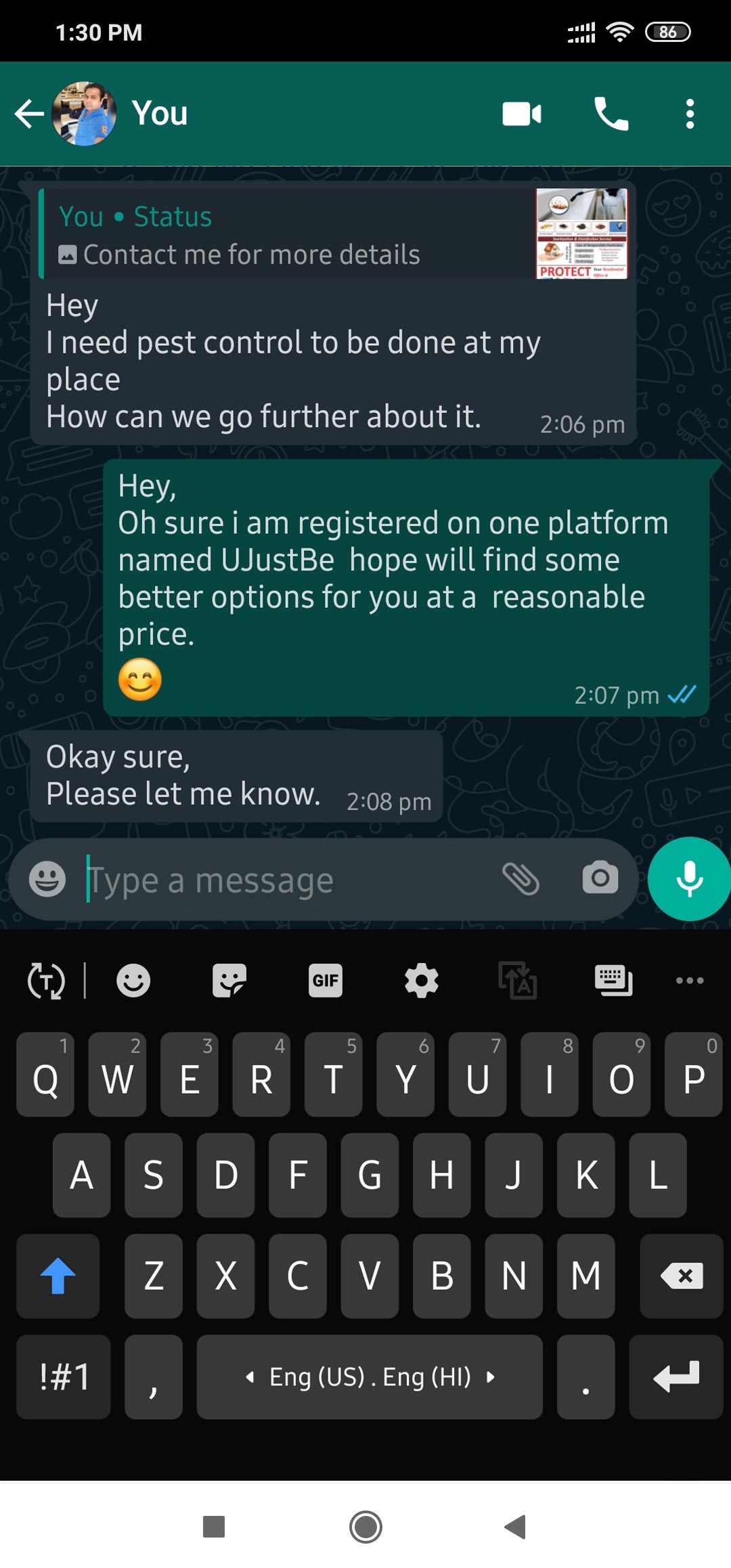Screen dimensions: 731x1568
Task: Open keyboard settings gear
Action: click(x=421, y=980)
